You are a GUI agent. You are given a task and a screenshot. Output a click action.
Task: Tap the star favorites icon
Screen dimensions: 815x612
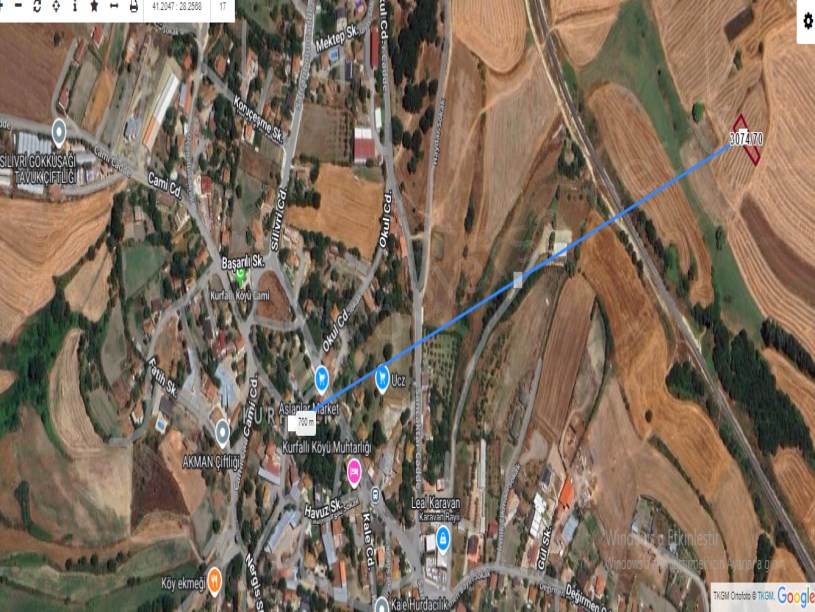click(x=94, y=6)
